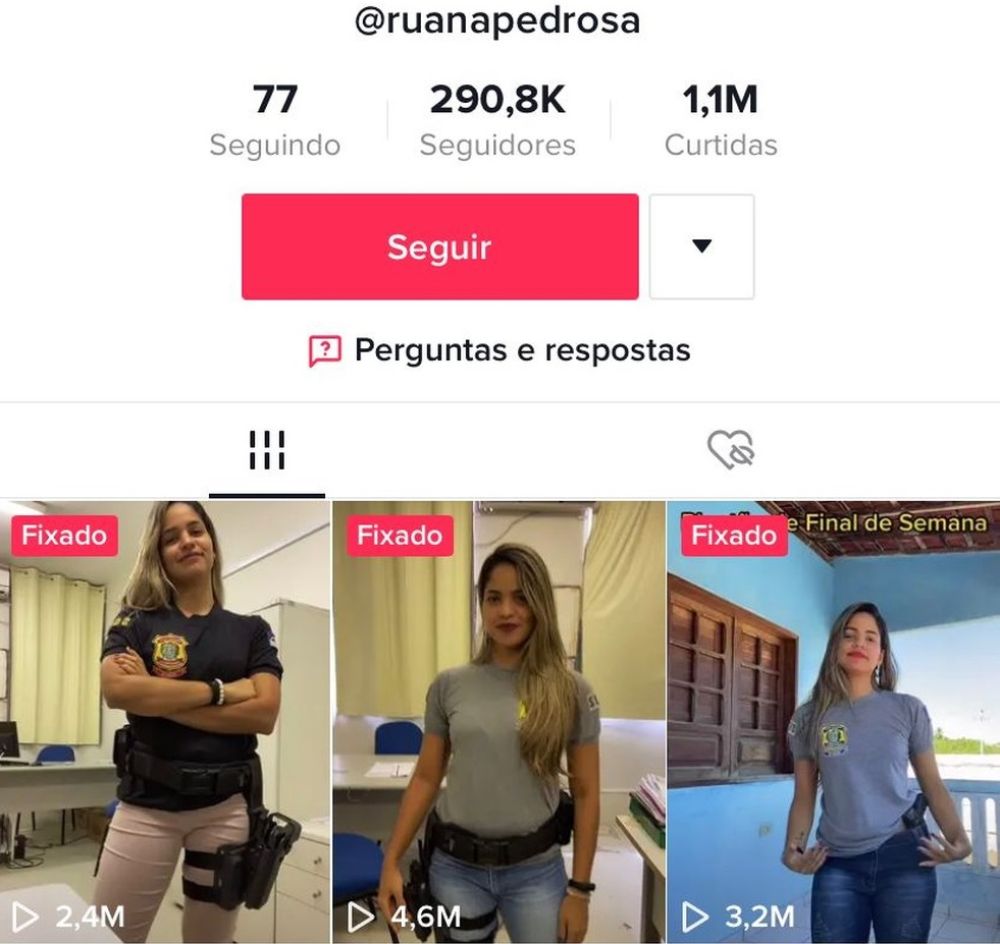Play the pinned video with 3,2M views

point(833,720)
